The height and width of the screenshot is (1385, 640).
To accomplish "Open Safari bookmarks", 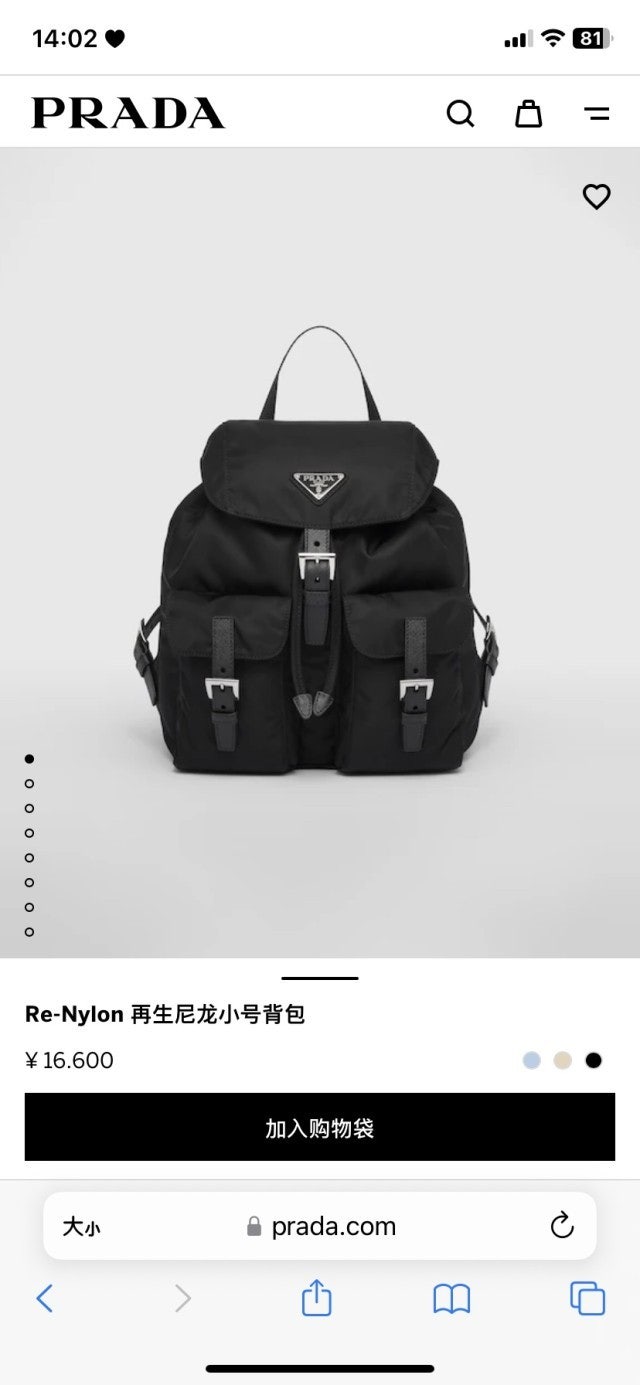I will pyautogui.click(x=451, y=1298).
